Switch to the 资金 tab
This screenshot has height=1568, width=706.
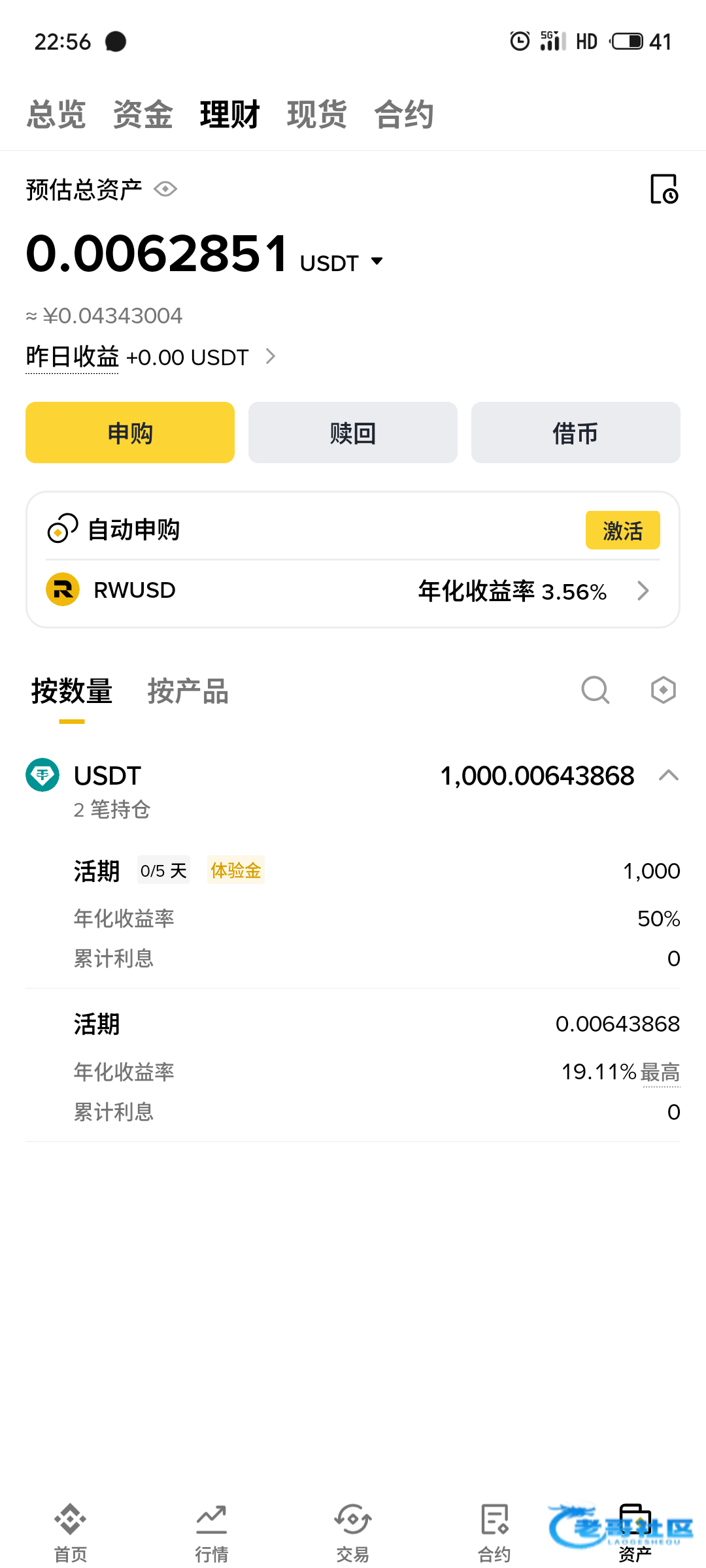tap(143, 114)
